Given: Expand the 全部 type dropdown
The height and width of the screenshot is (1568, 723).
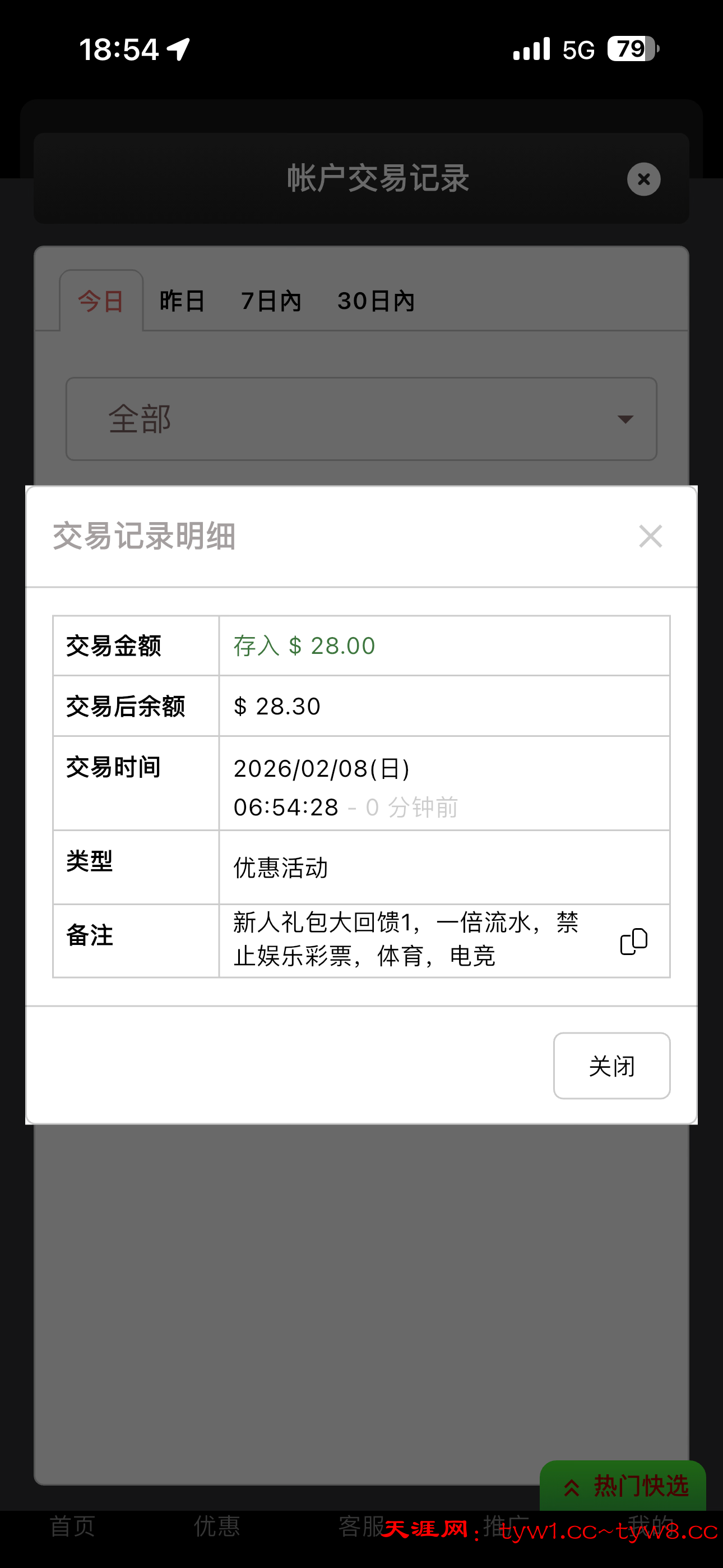Looking at the screenshot, I should click(361, 419).
